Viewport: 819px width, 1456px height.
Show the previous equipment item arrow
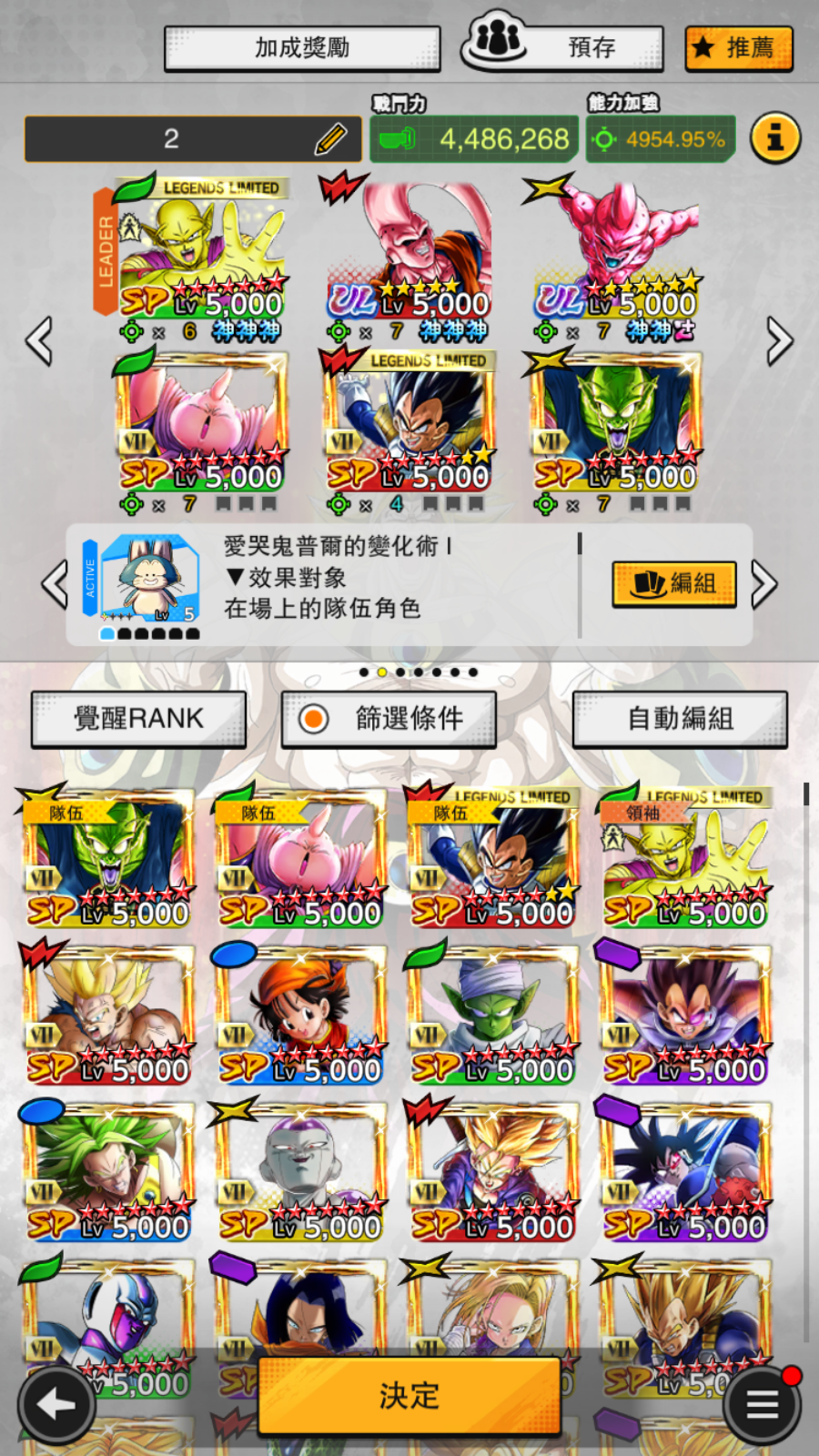click(55, 585)
